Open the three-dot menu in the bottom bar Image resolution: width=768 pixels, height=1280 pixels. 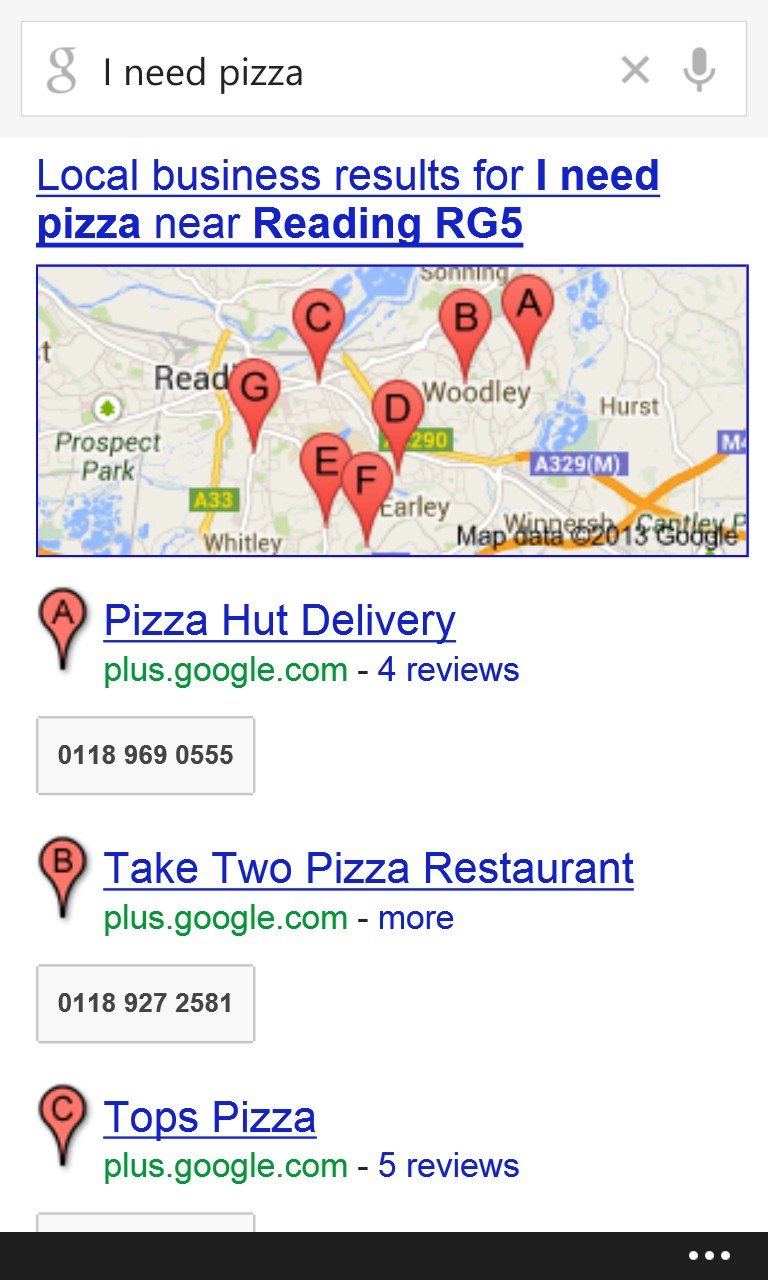point(709,1256)
